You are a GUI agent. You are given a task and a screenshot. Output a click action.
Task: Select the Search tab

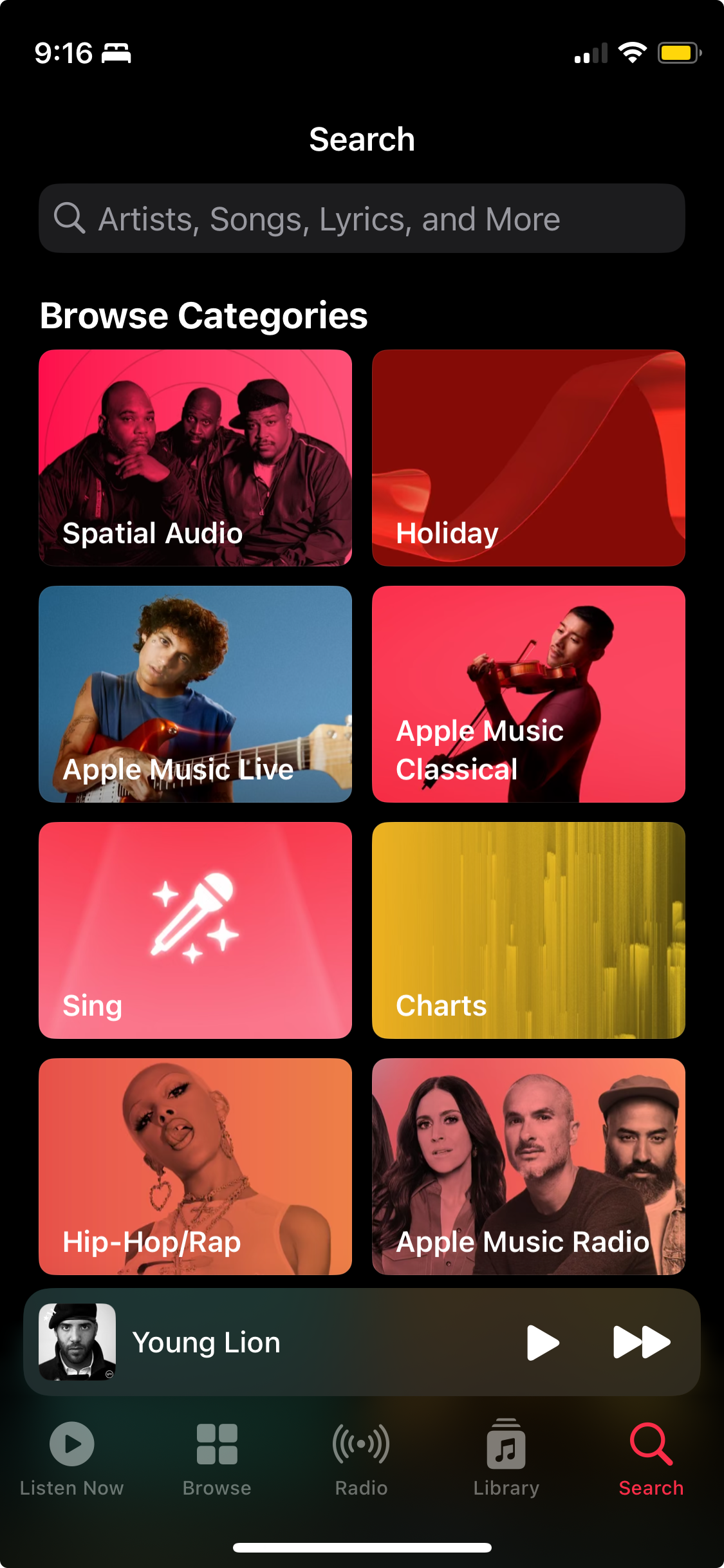click(651, 1459)
